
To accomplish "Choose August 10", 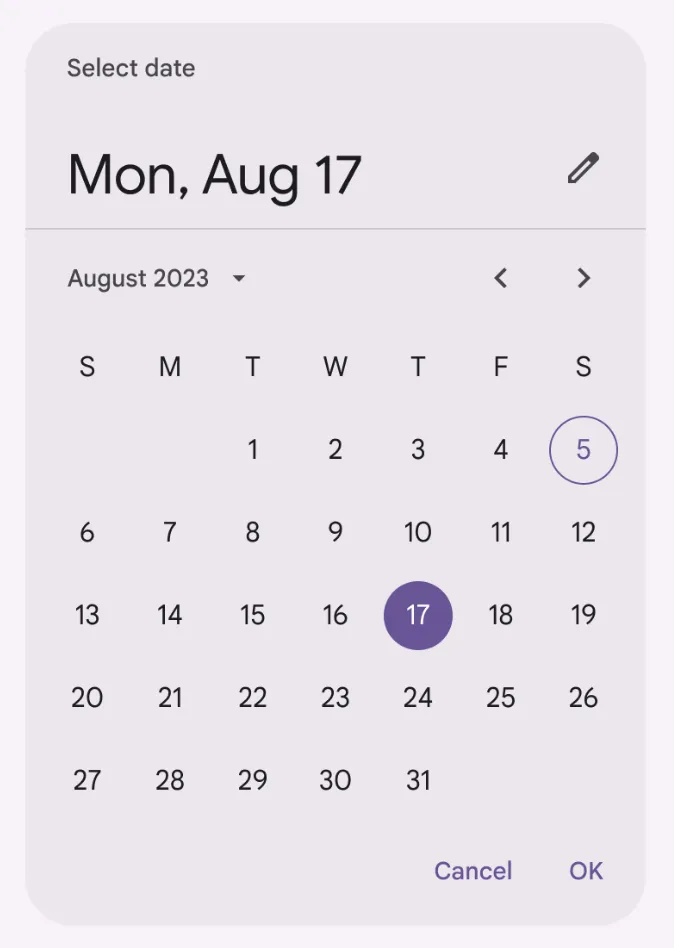I will (418, 532).
